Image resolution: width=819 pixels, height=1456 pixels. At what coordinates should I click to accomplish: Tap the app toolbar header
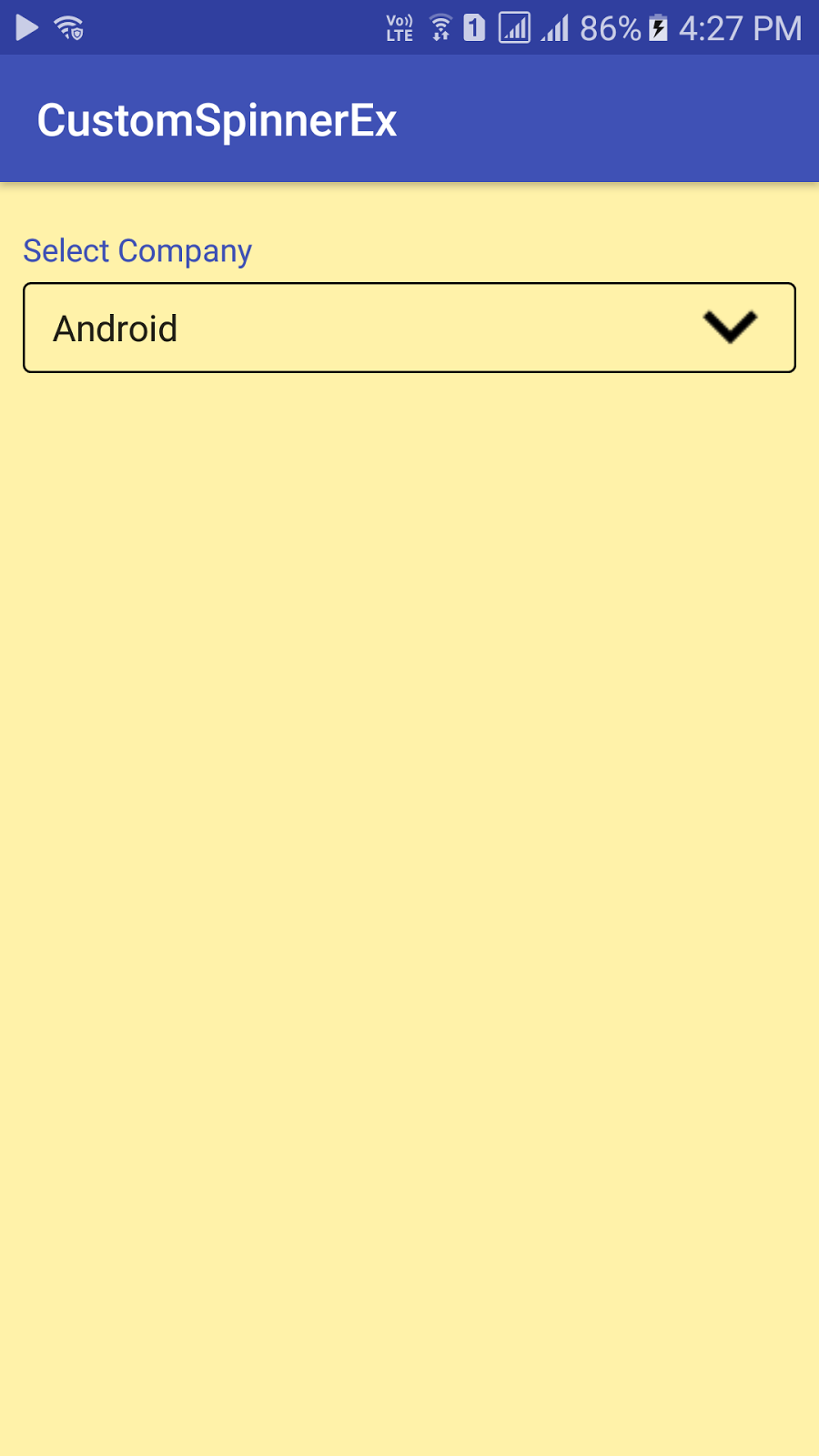click(x=409, y=119)
